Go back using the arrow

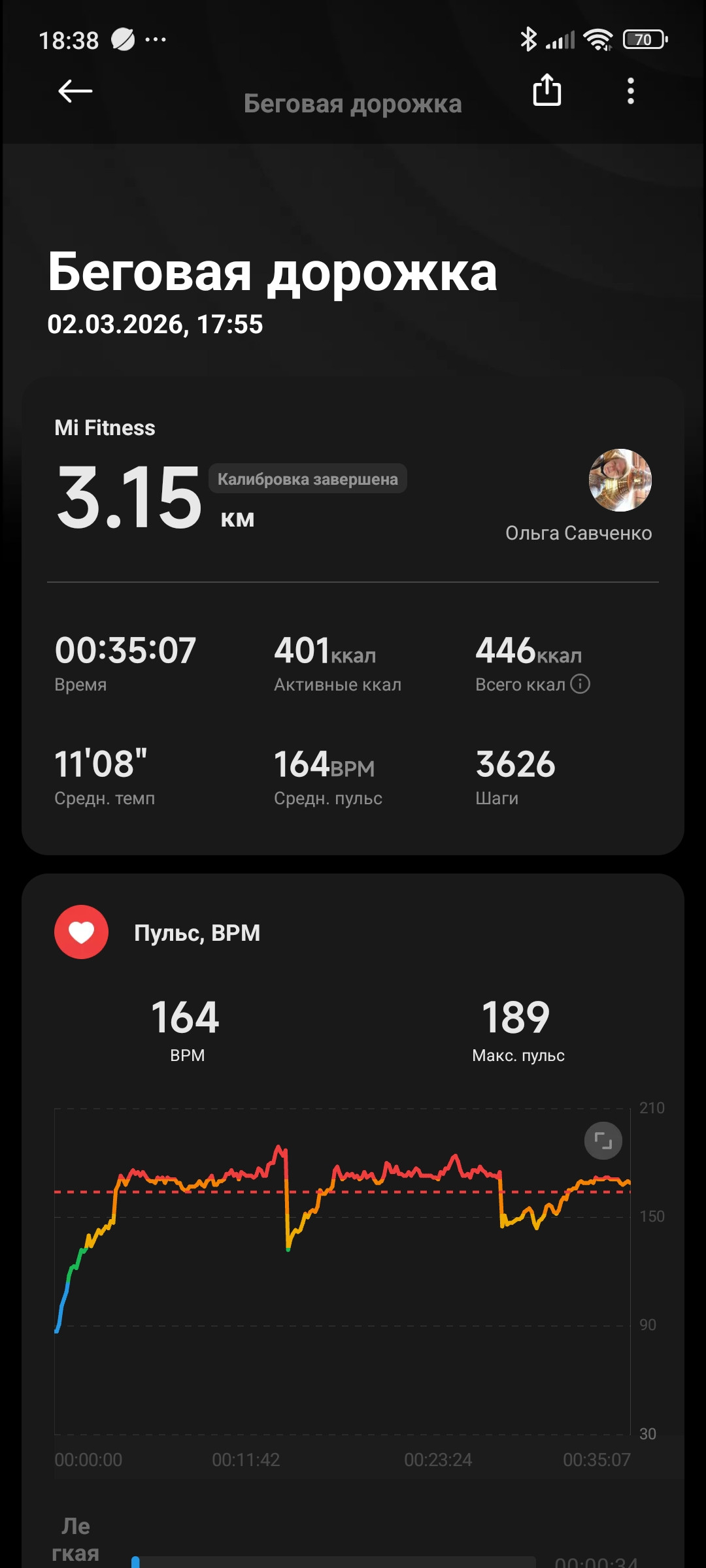pyautogui.click(x=75, y=91)
